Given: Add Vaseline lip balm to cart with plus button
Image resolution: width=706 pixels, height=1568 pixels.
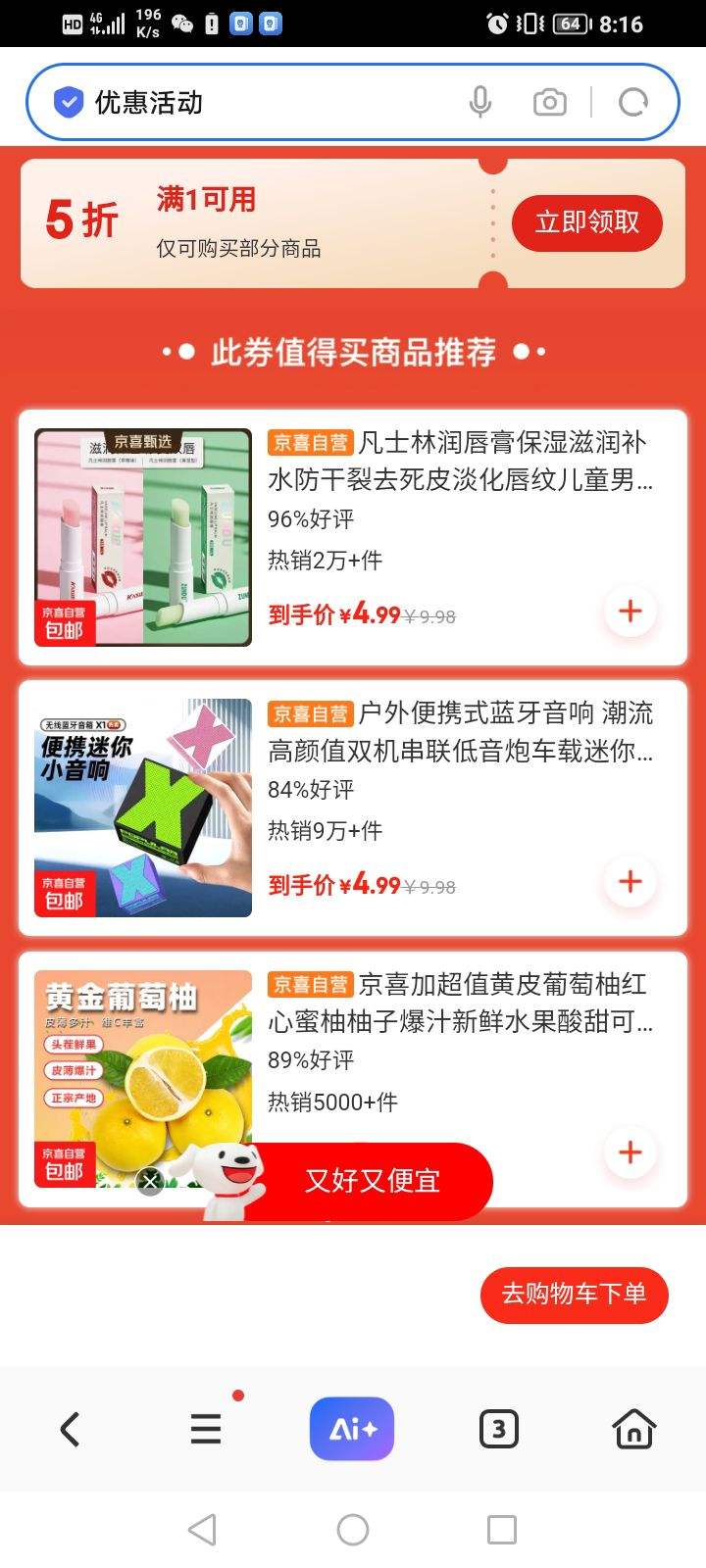Looking at the screenshot, I should pos(630,612).
